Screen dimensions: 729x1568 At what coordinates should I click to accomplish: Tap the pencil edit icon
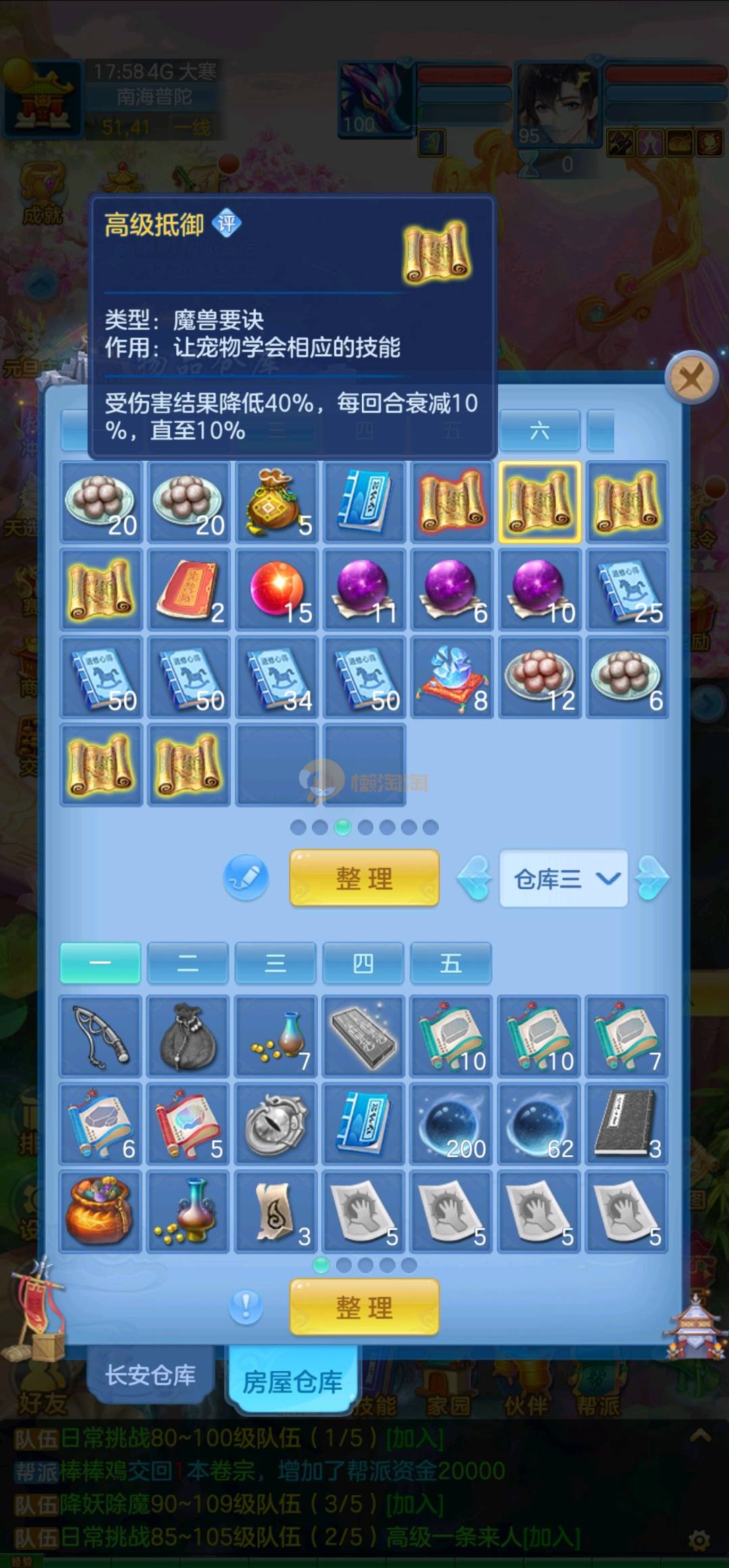246,878
